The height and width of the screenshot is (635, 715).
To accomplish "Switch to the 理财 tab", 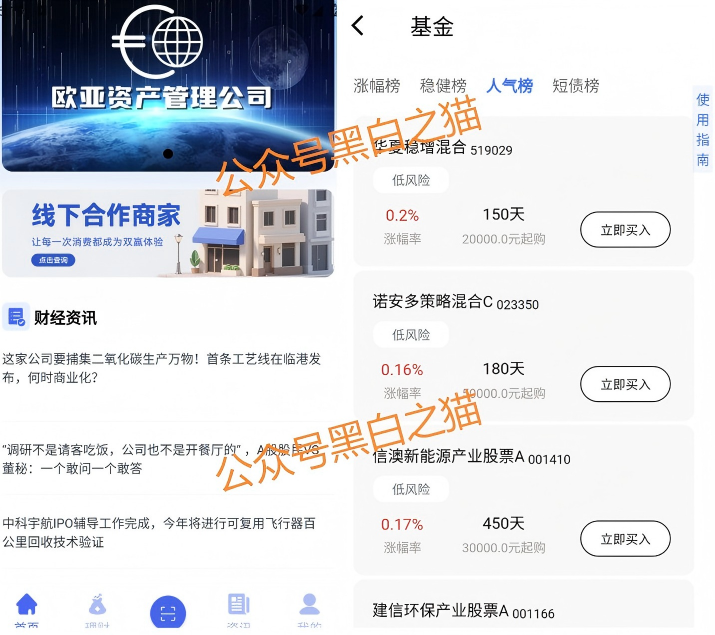I will click(x=97, y=610).
